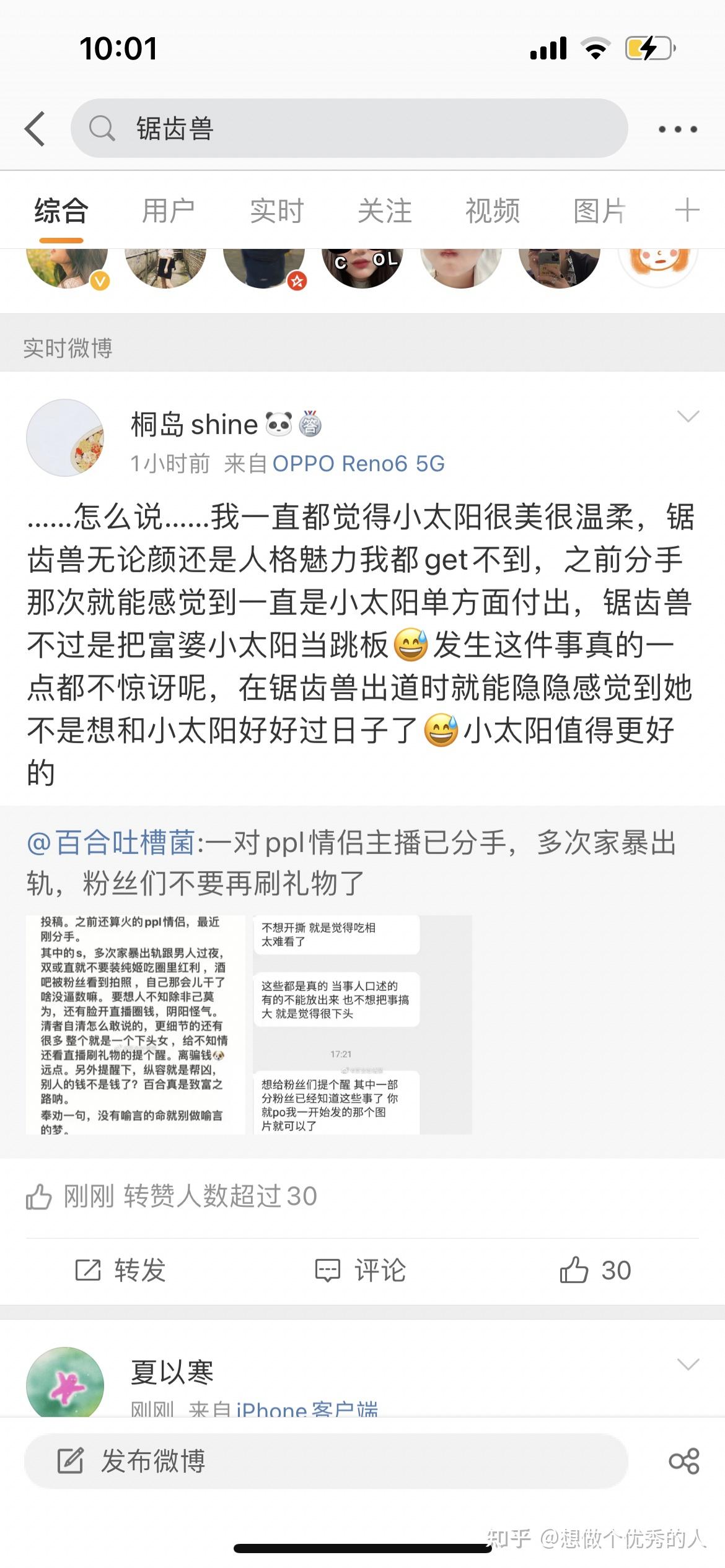
Task: Tap the plus icon to add tabs
Action: click(x=687, y=211)
